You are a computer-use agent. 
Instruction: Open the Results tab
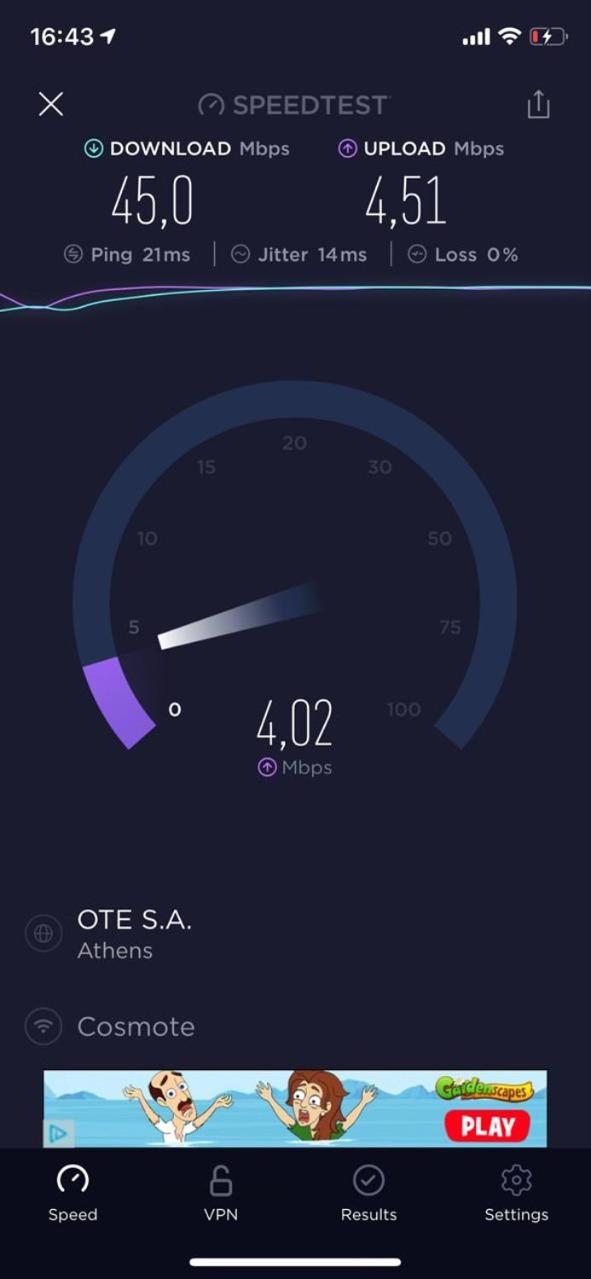[x=369, y=1193]
